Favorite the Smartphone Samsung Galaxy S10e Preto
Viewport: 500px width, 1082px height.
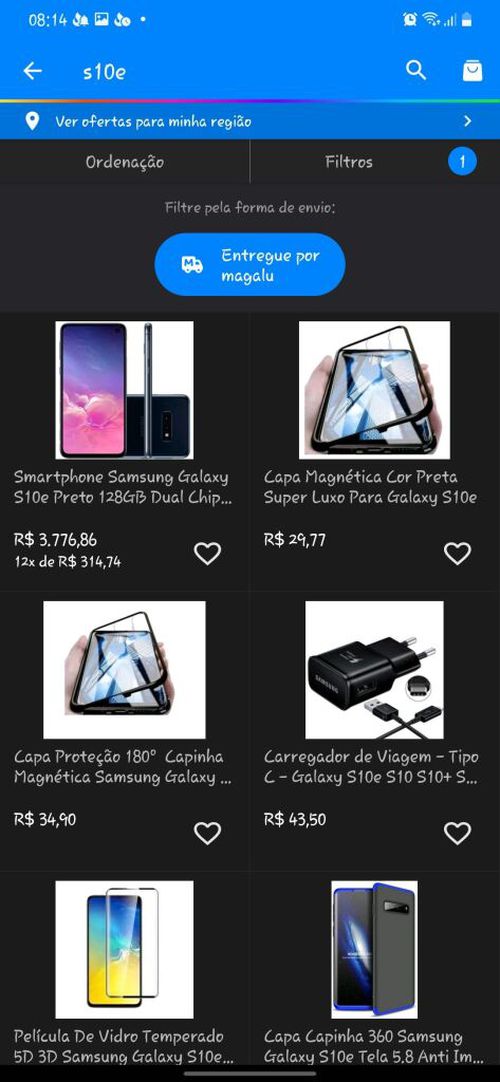pos(207,553)
